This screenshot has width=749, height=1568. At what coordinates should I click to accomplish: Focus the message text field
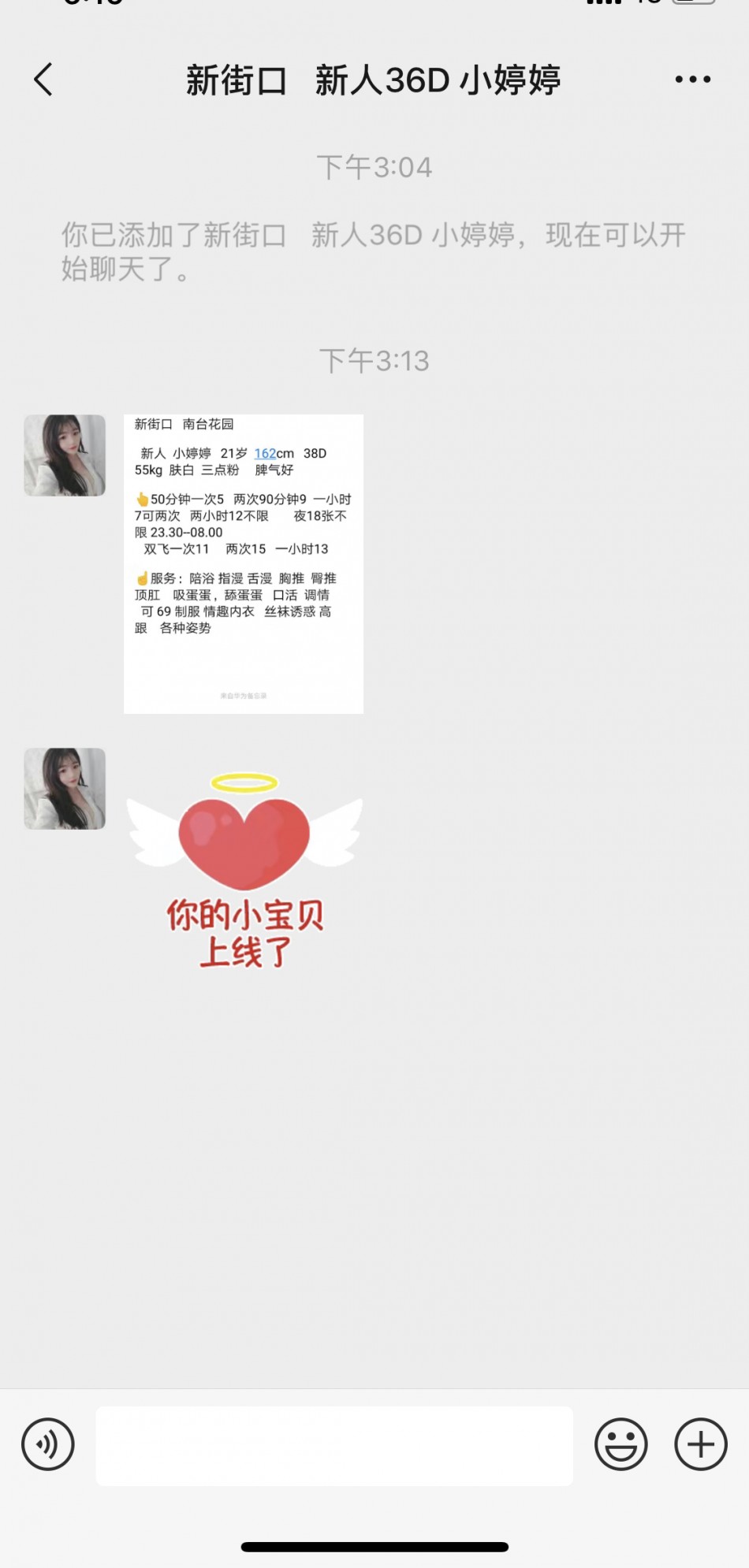[334, 1445]
